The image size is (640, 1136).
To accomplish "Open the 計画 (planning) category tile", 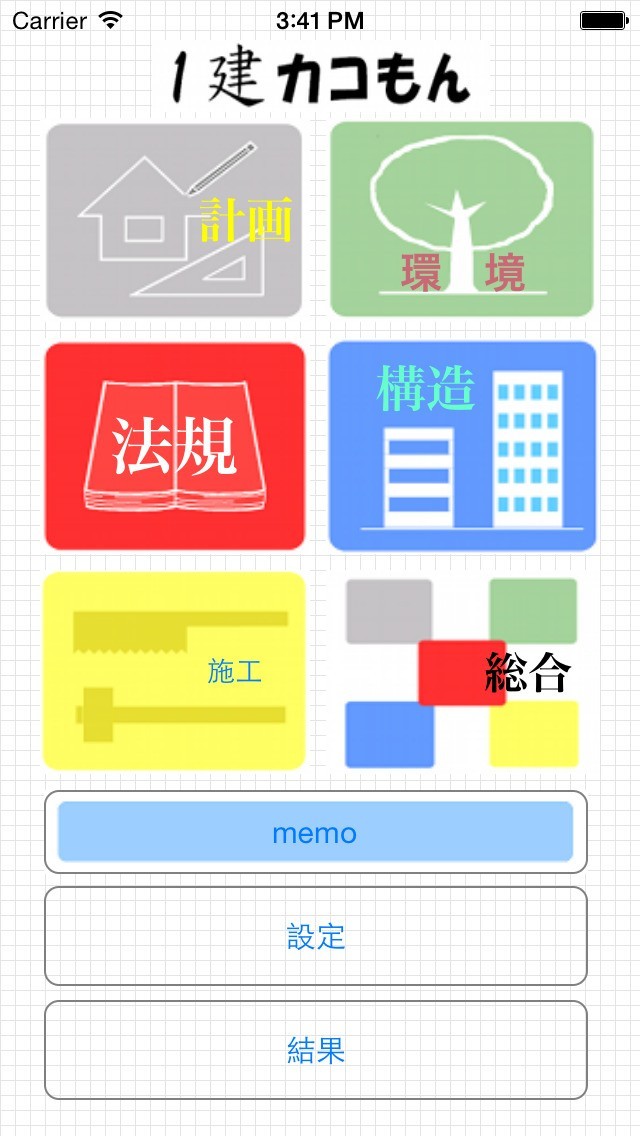I will point(174,220).
